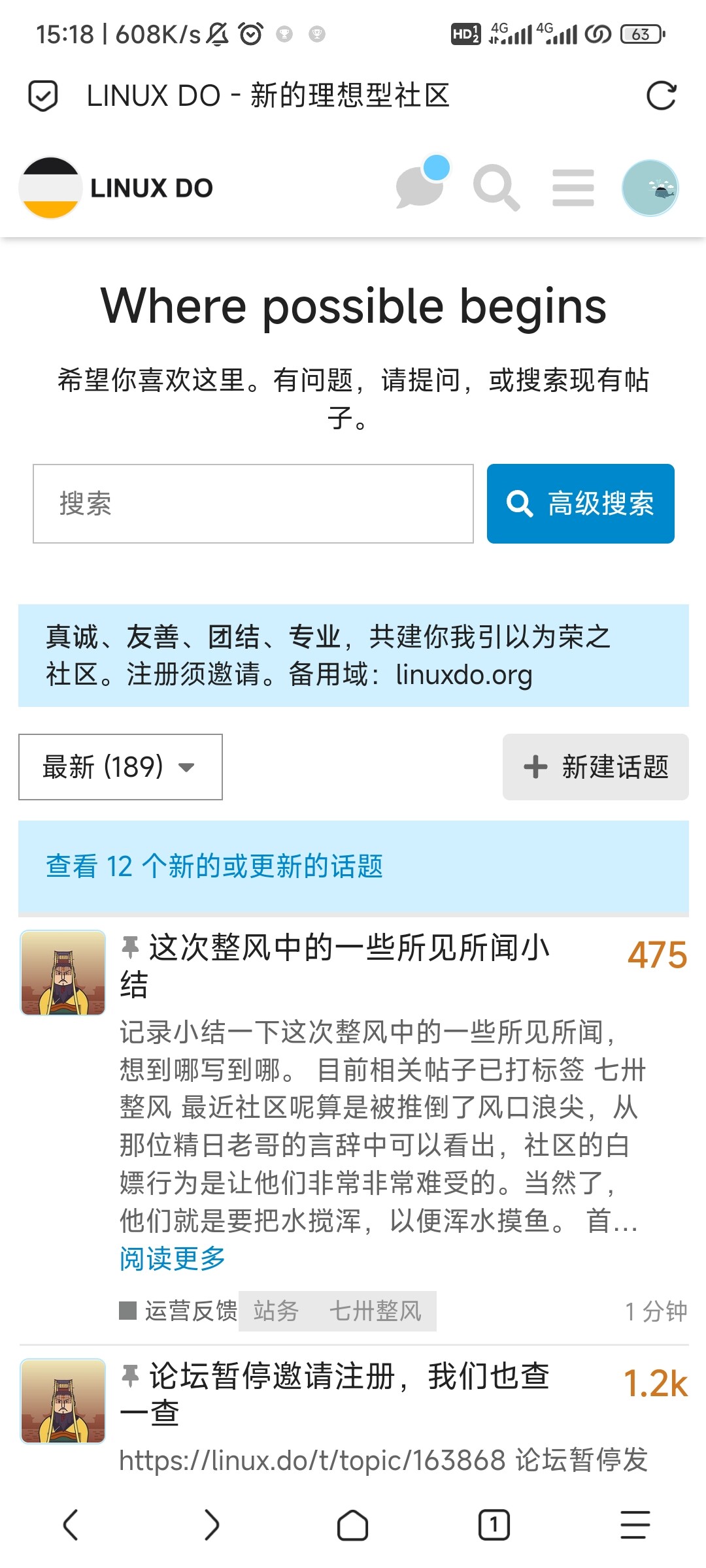Open the browser tabs switcher
Viewport: 706px width, 1568px height.
click(494, 1525)
